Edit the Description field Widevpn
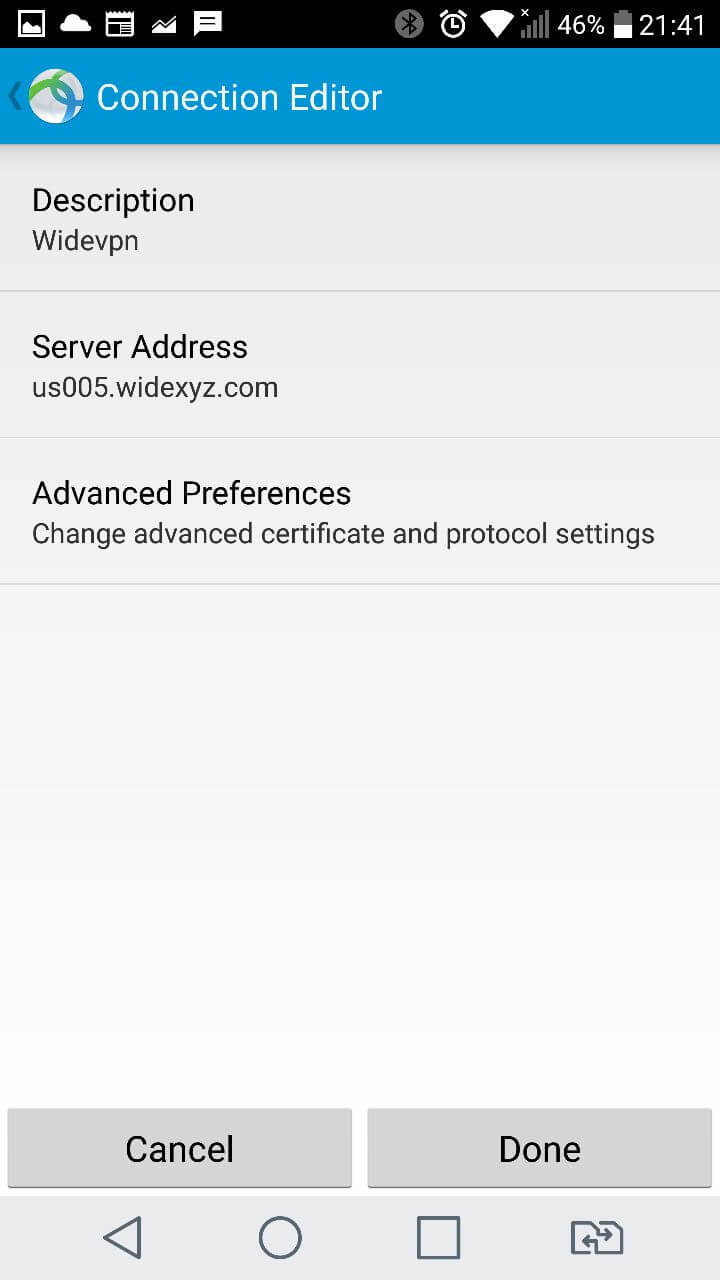The image size is (720, 1280). click(360, 219)
